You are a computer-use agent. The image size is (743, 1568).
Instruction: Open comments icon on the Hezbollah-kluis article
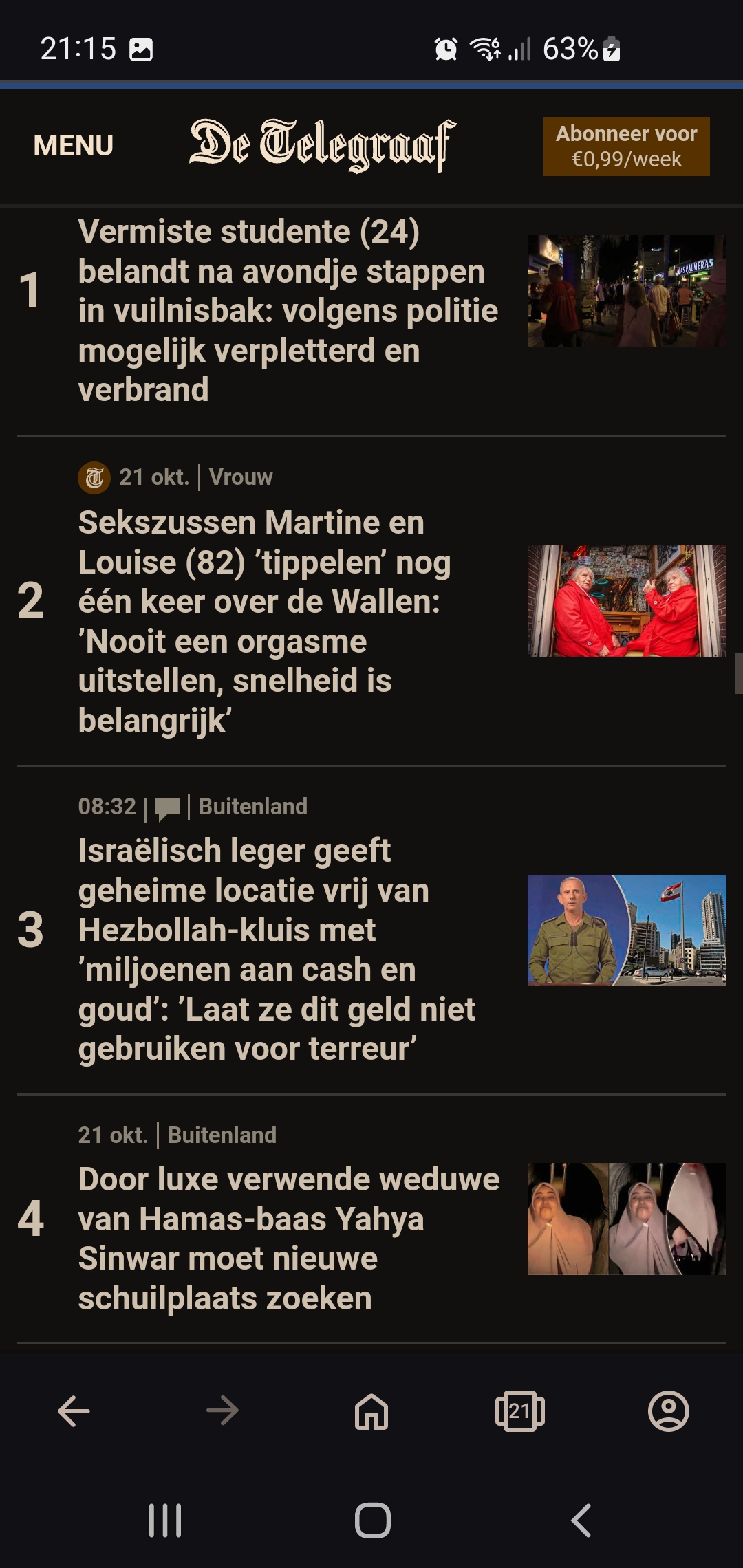[167, 808]
